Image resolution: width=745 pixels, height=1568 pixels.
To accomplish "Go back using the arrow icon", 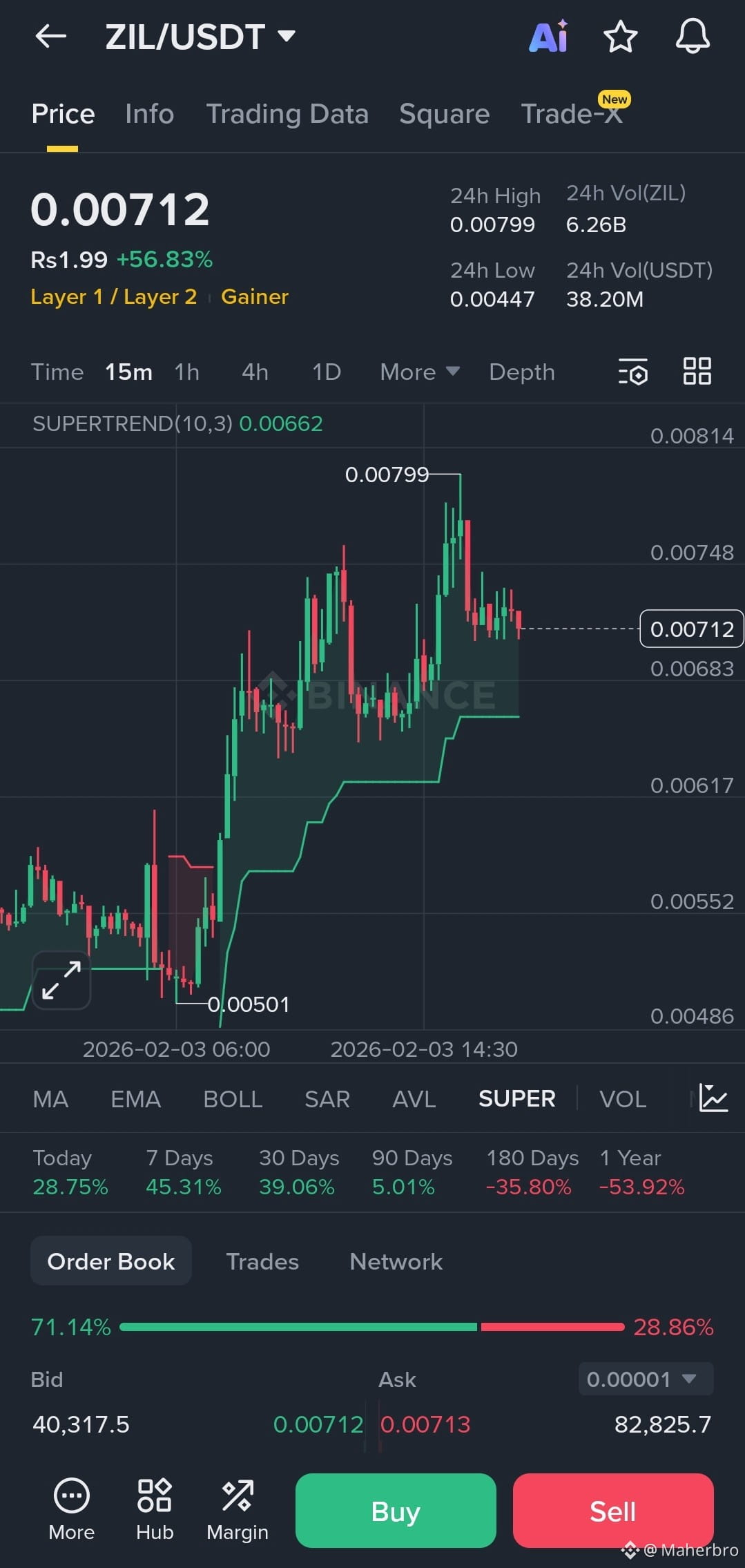I will click(x=50, y=36).
